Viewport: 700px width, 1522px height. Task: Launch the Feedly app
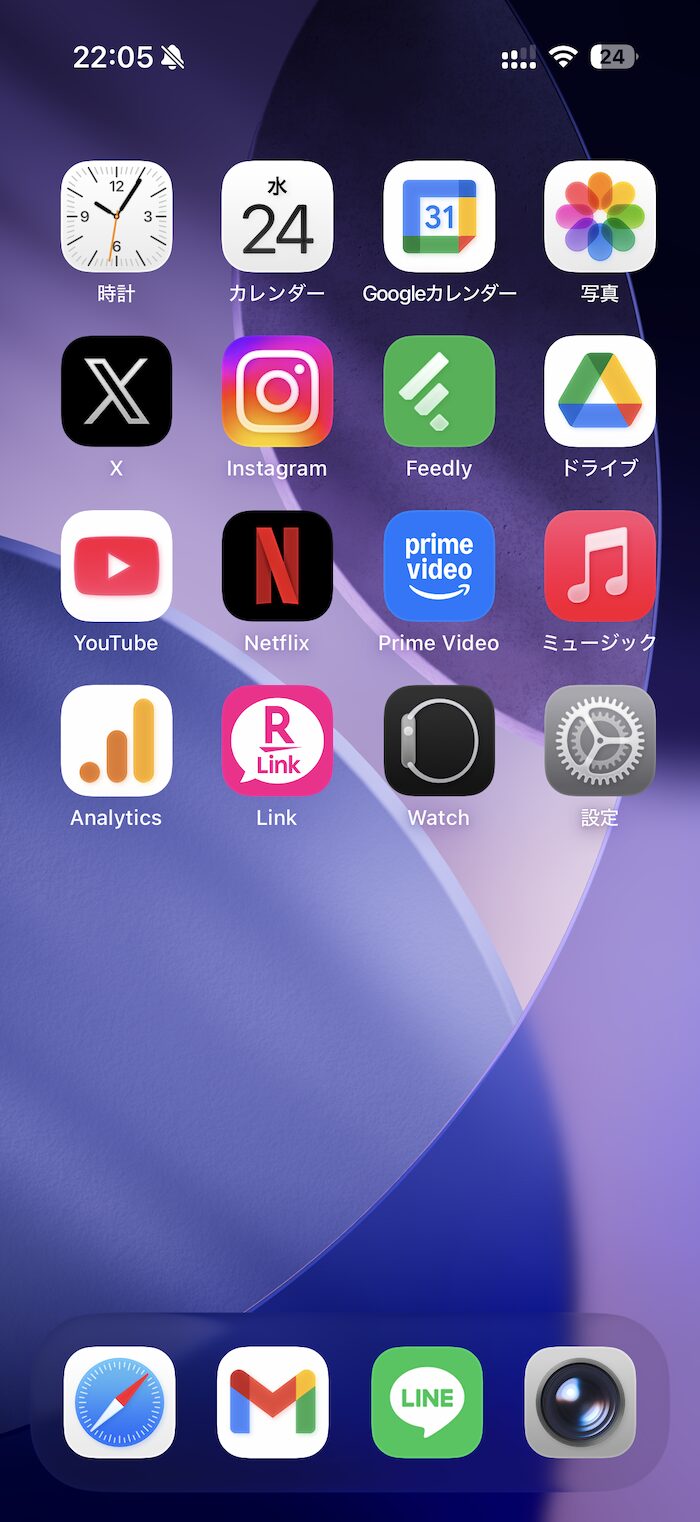439,391
